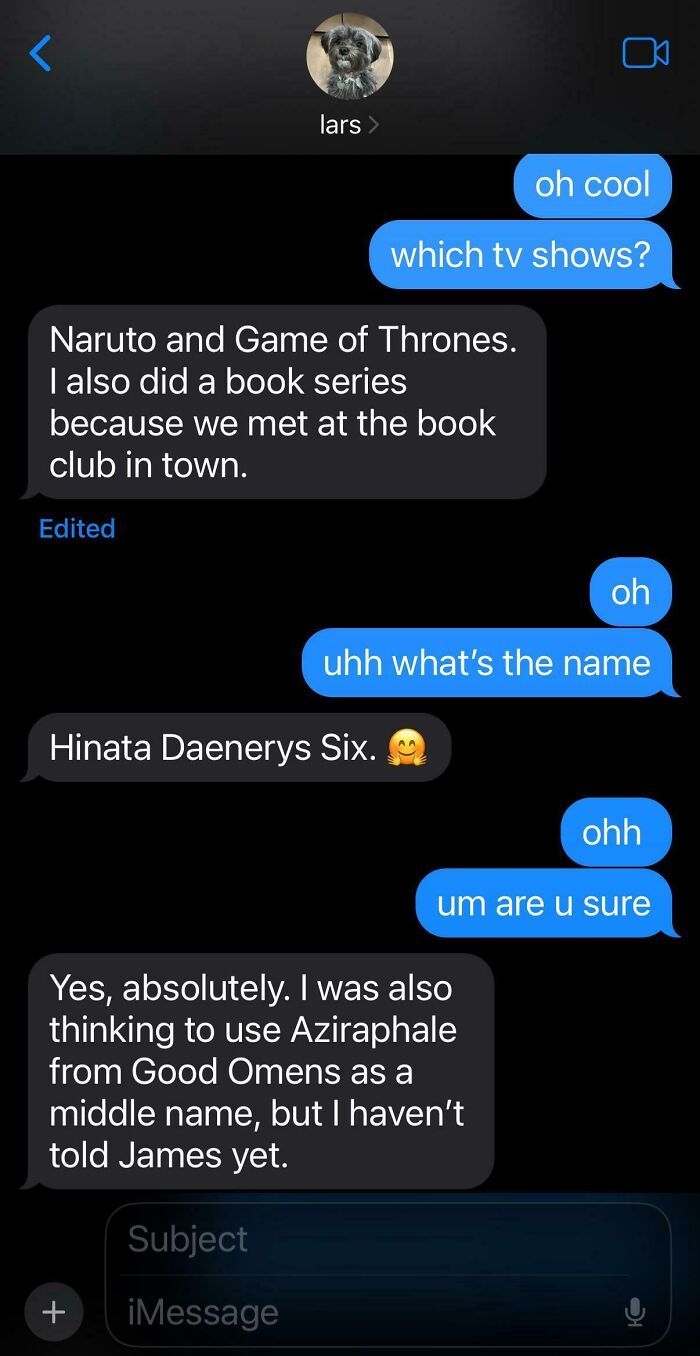Go back to the messages list
The height and width of the screenshot is (1356, 700).
point(40,53)
